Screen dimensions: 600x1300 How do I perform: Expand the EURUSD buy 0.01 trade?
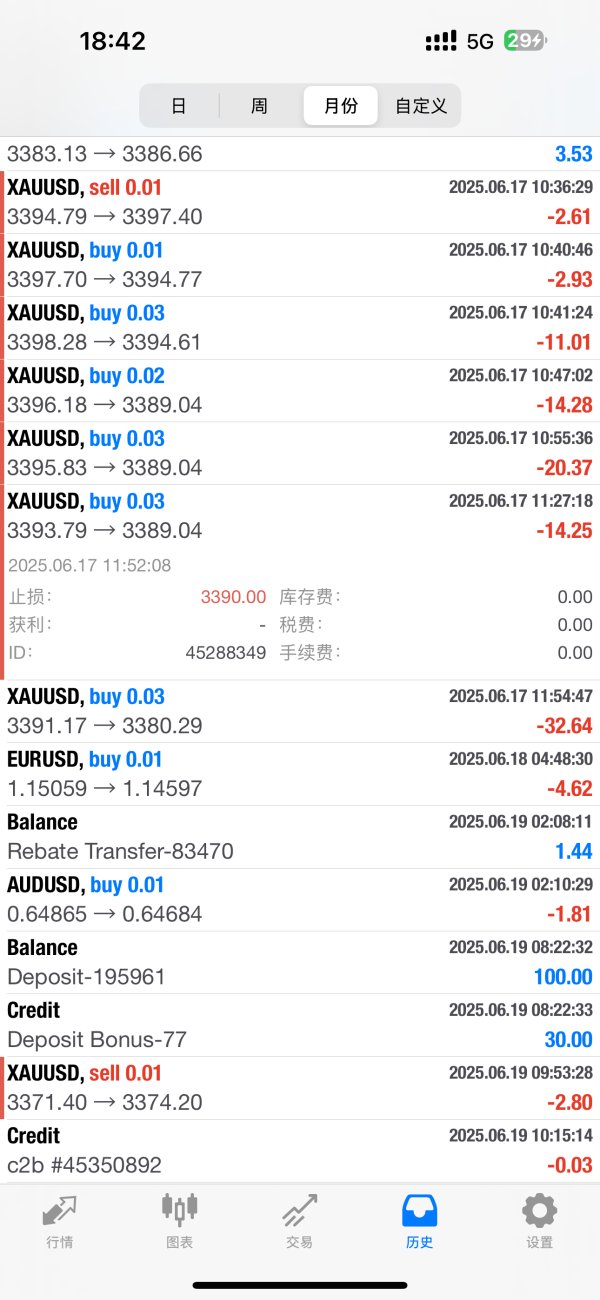[300, 774]
